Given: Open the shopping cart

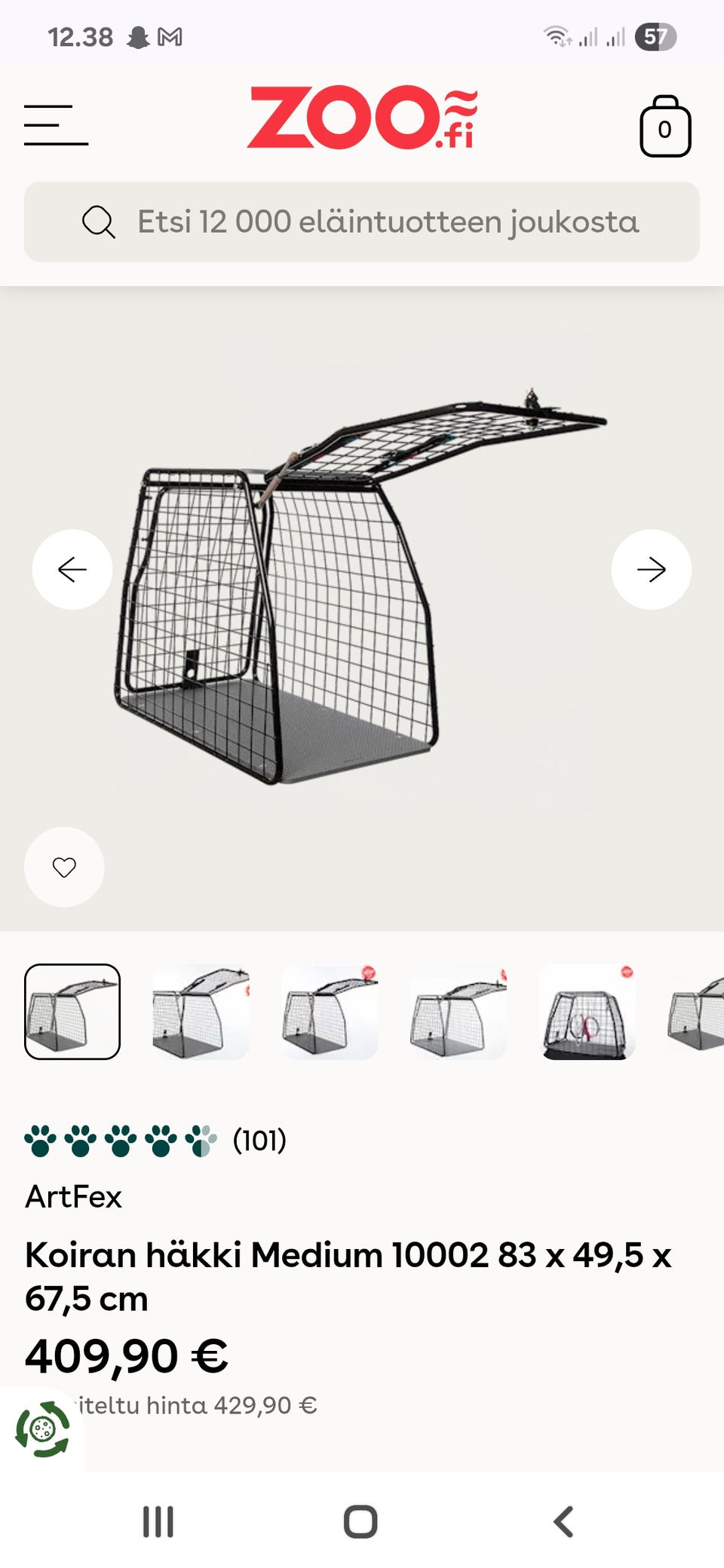Looking at the screenshot, I should (x=664, y=127).
